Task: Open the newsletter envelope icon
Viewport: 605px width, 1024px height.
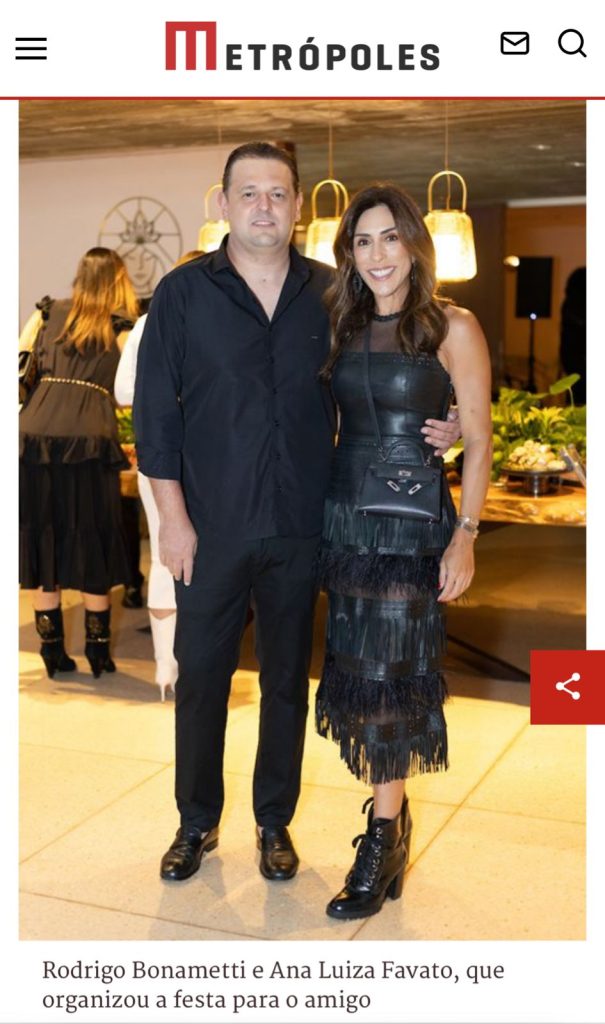Action: click(x=514, y=43)
